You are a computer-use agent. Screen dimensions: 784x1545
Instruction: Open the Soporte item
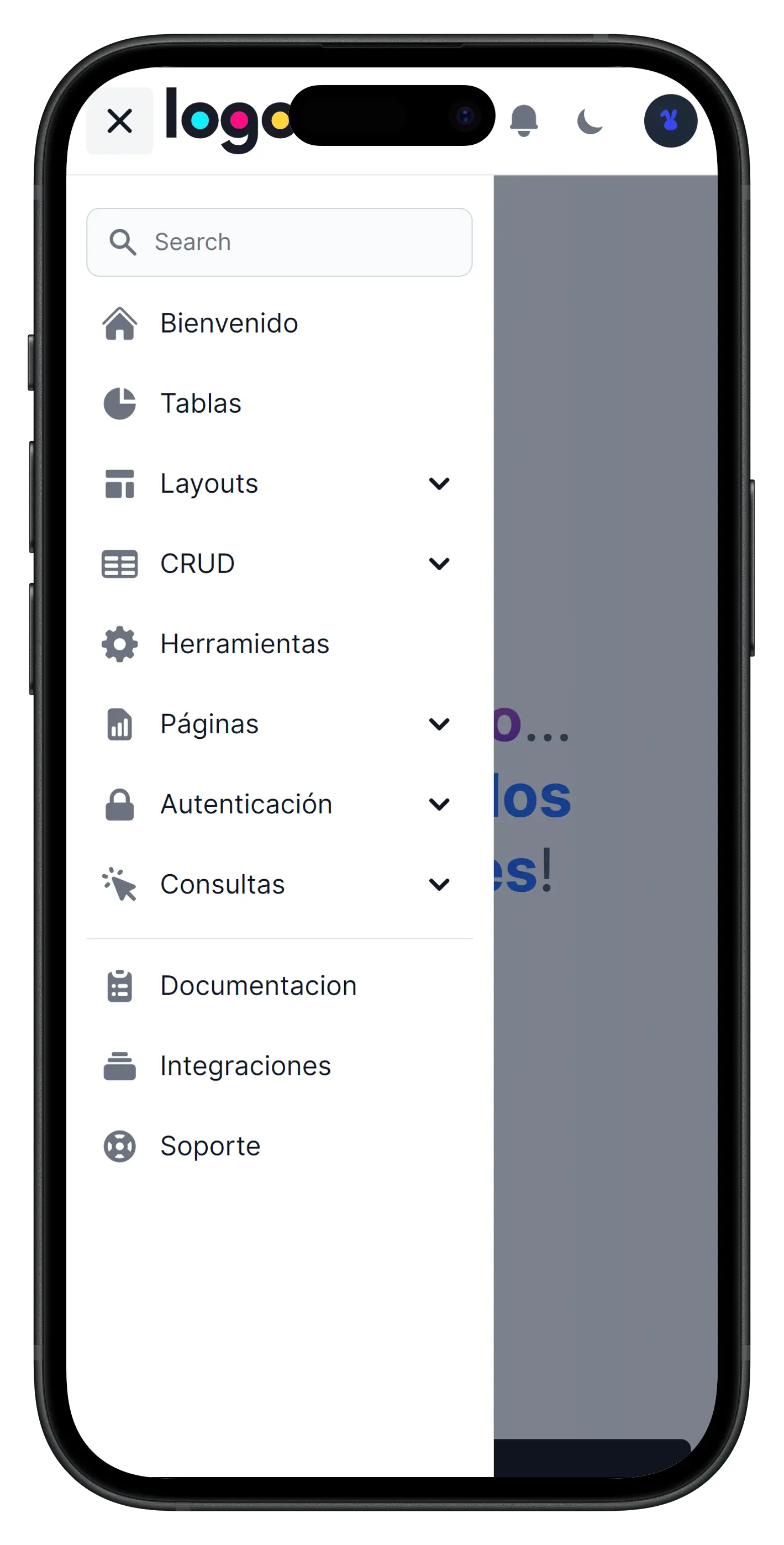(210, 1146)
